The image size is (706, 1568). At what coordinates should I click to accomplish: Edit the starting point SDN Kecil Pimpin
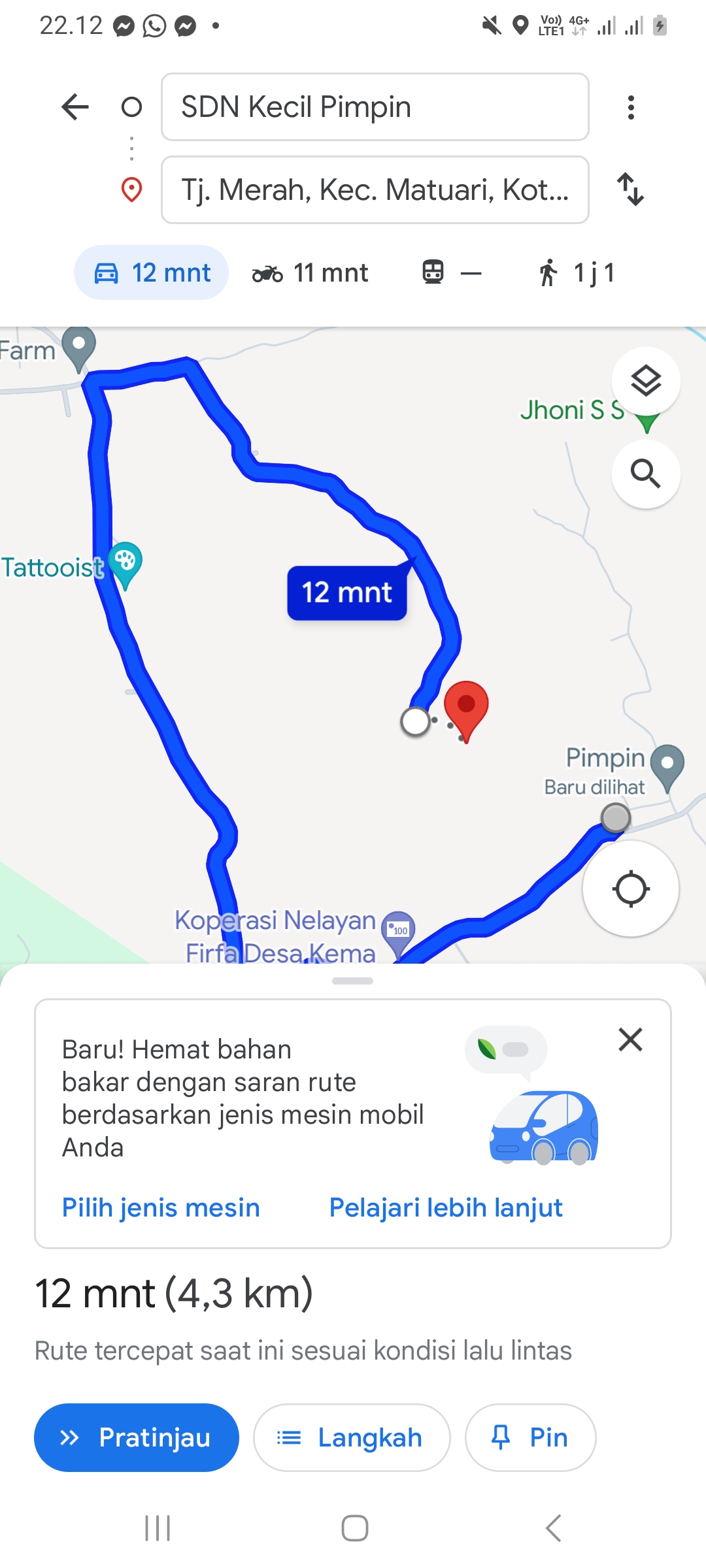coord(375,107)
